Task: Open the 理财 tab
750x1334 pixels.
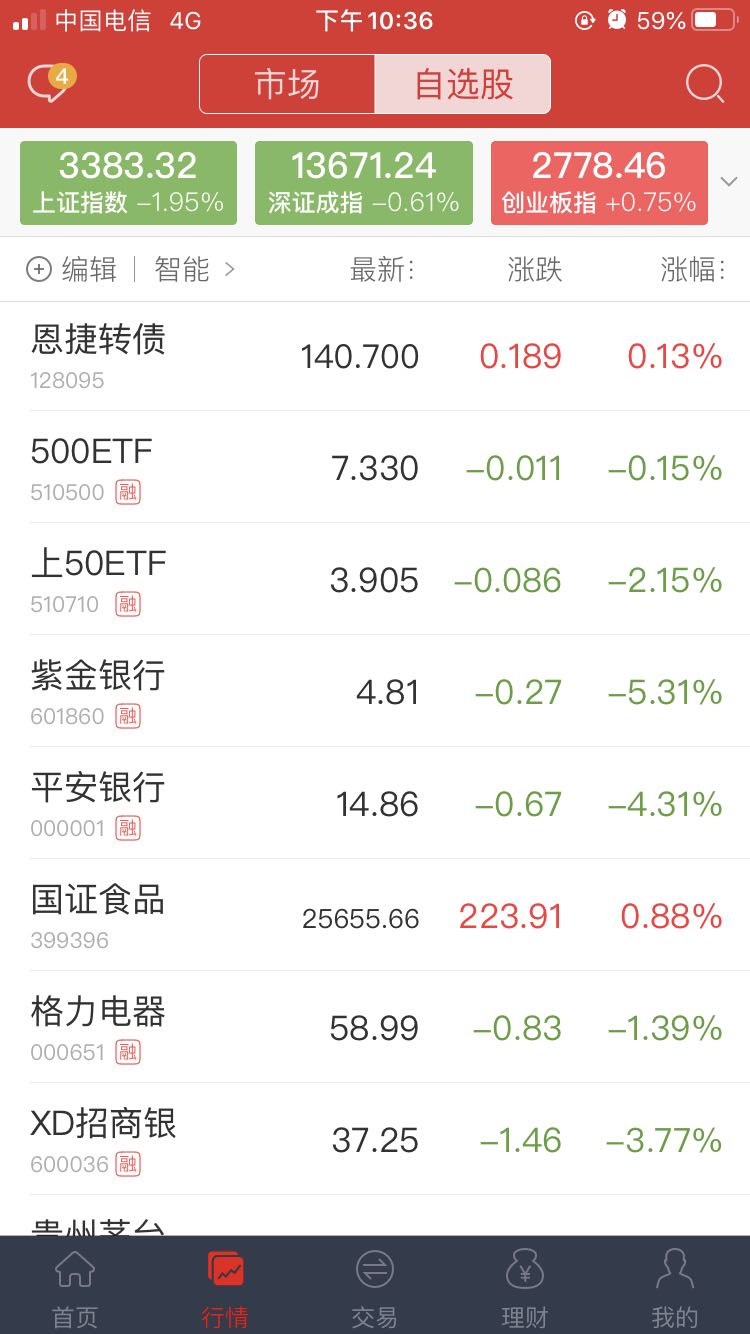Action: point(525,1286)
